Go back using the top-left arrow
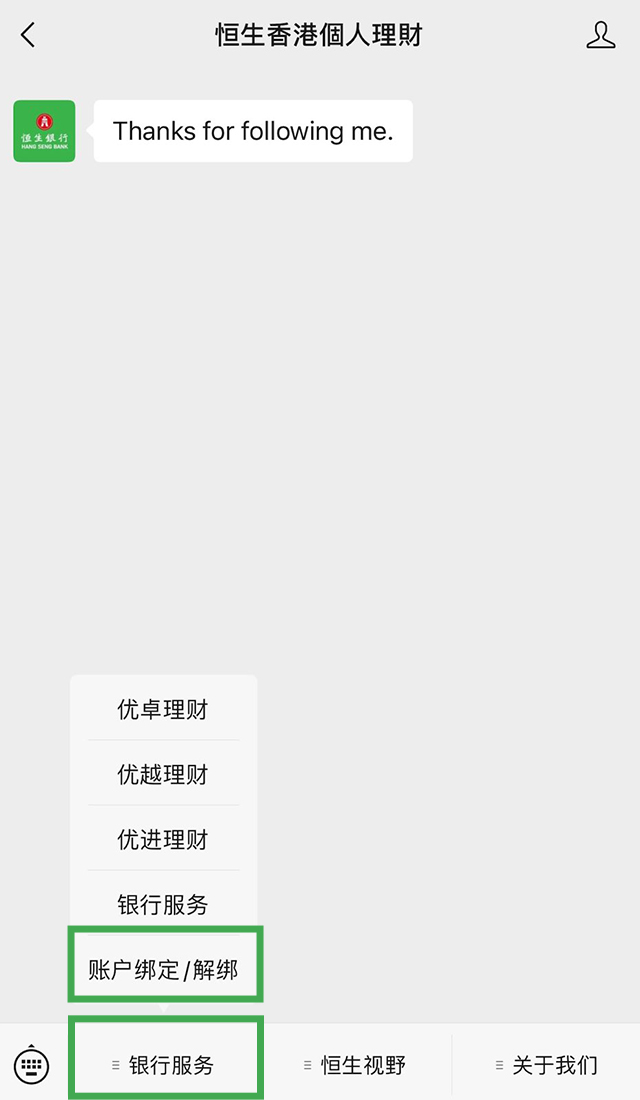The height and width of the screenshot is (1100, 640). (x=28, y=34)
